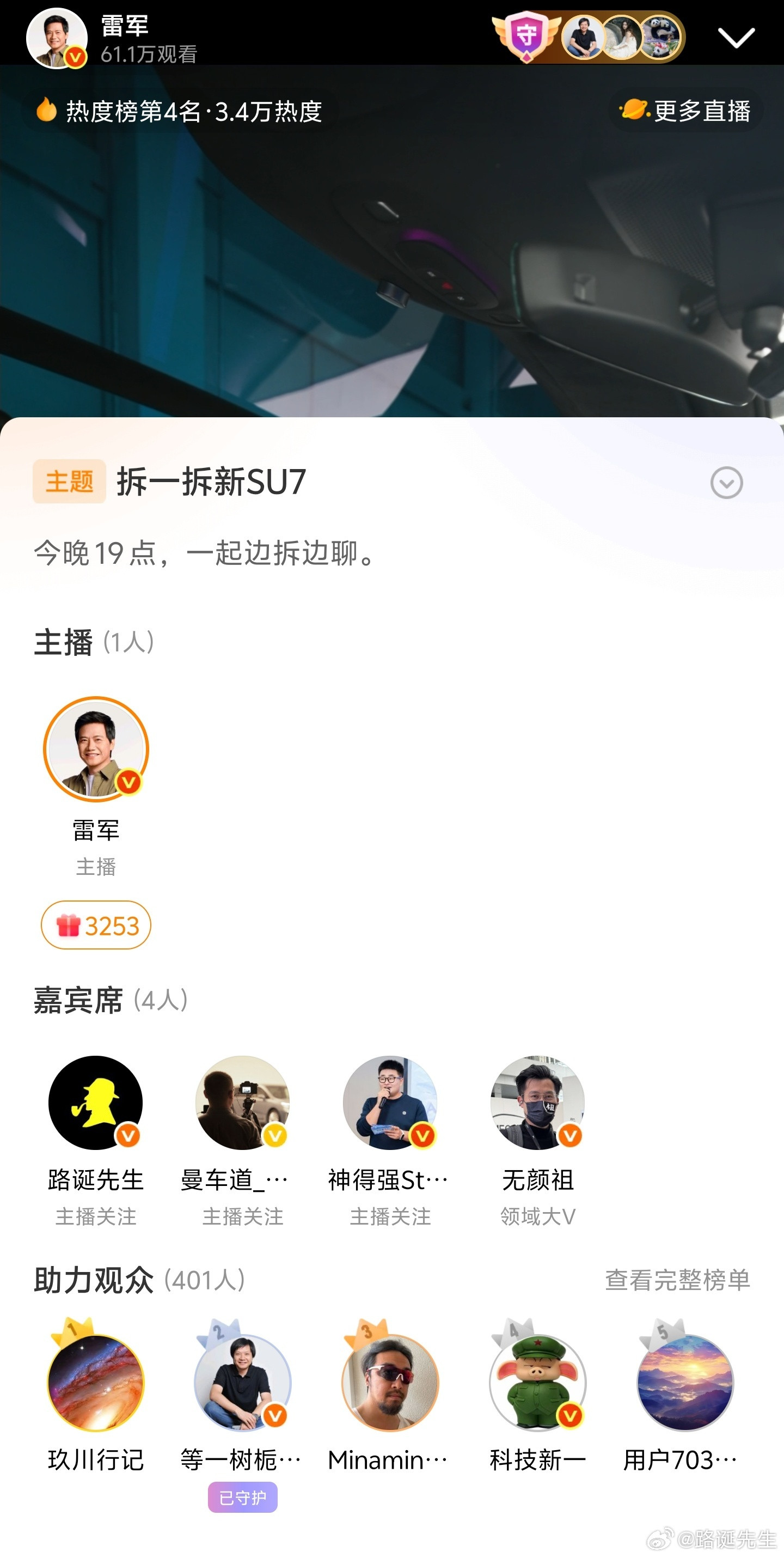Tap the viewer avatar strip next to the badge
This screenshot has height=1558, width=784.
tap(622, 36)
